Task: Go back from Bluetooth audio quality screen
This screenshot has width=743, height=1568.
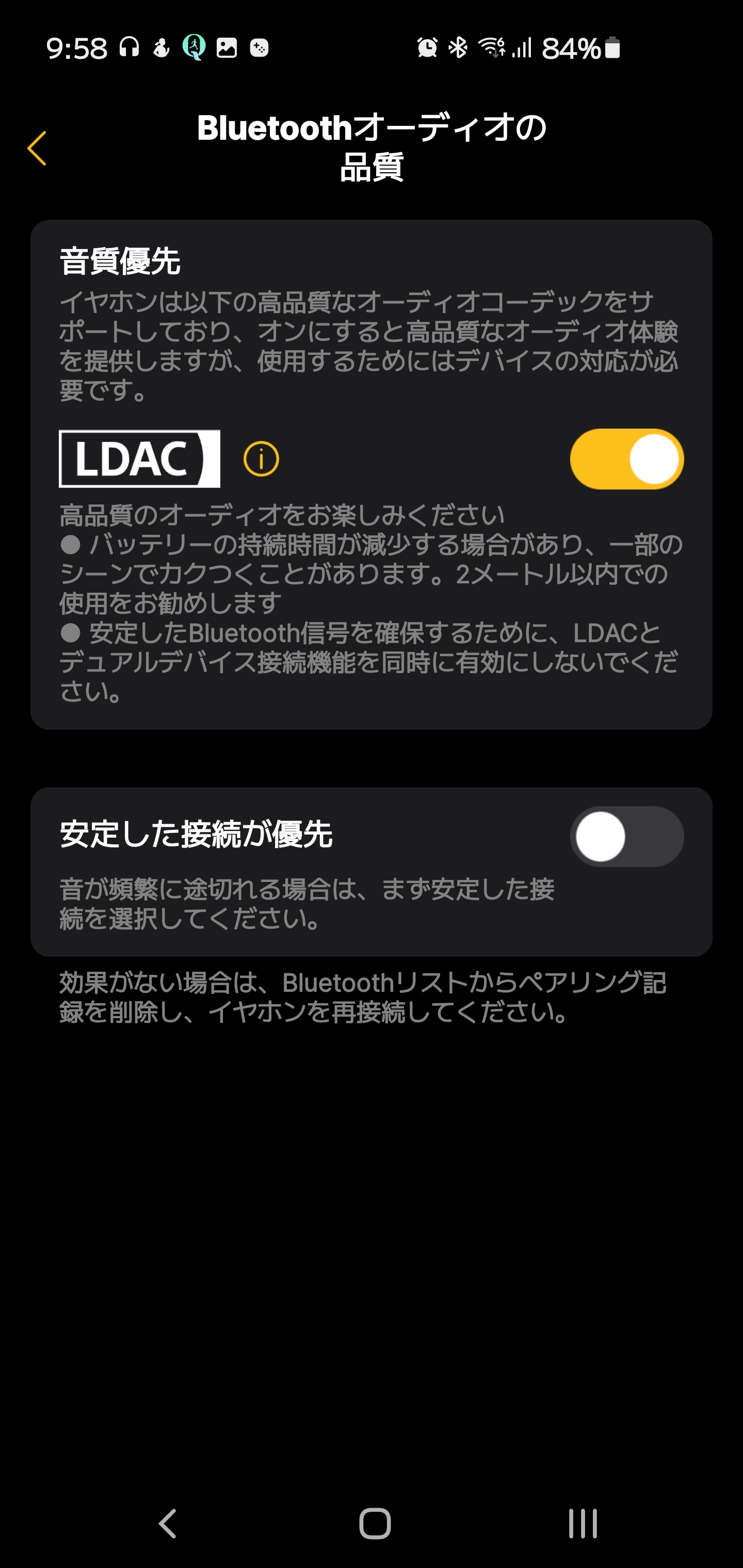Action: 37,148
